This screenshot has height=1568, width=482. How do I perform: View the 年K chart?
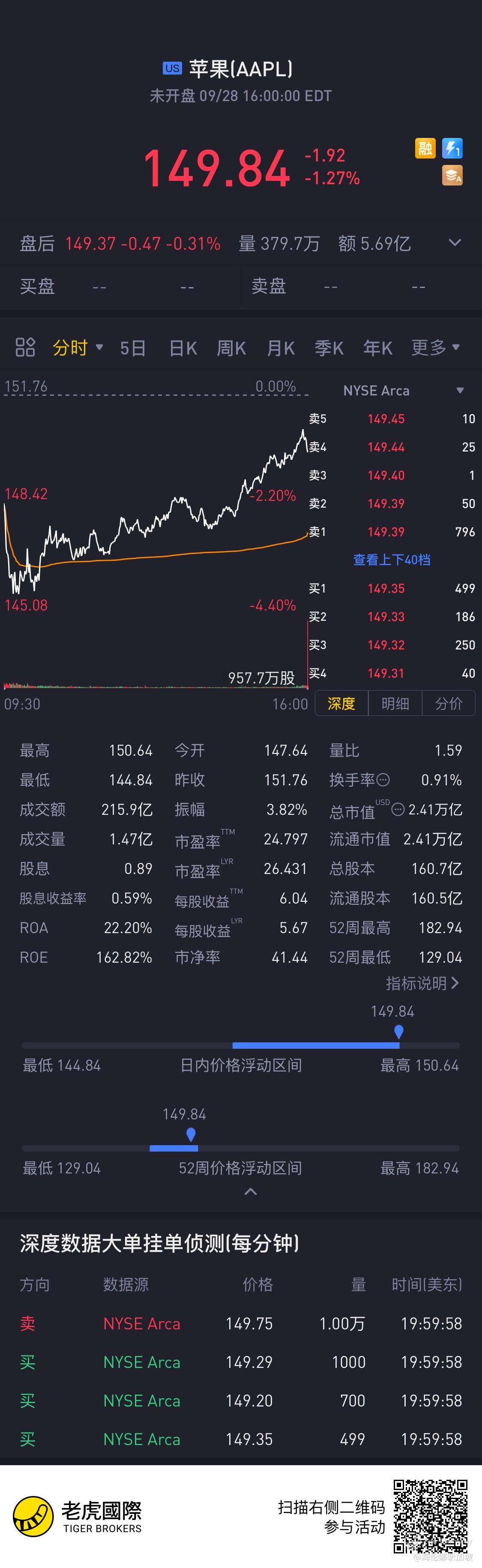[377, 348]
